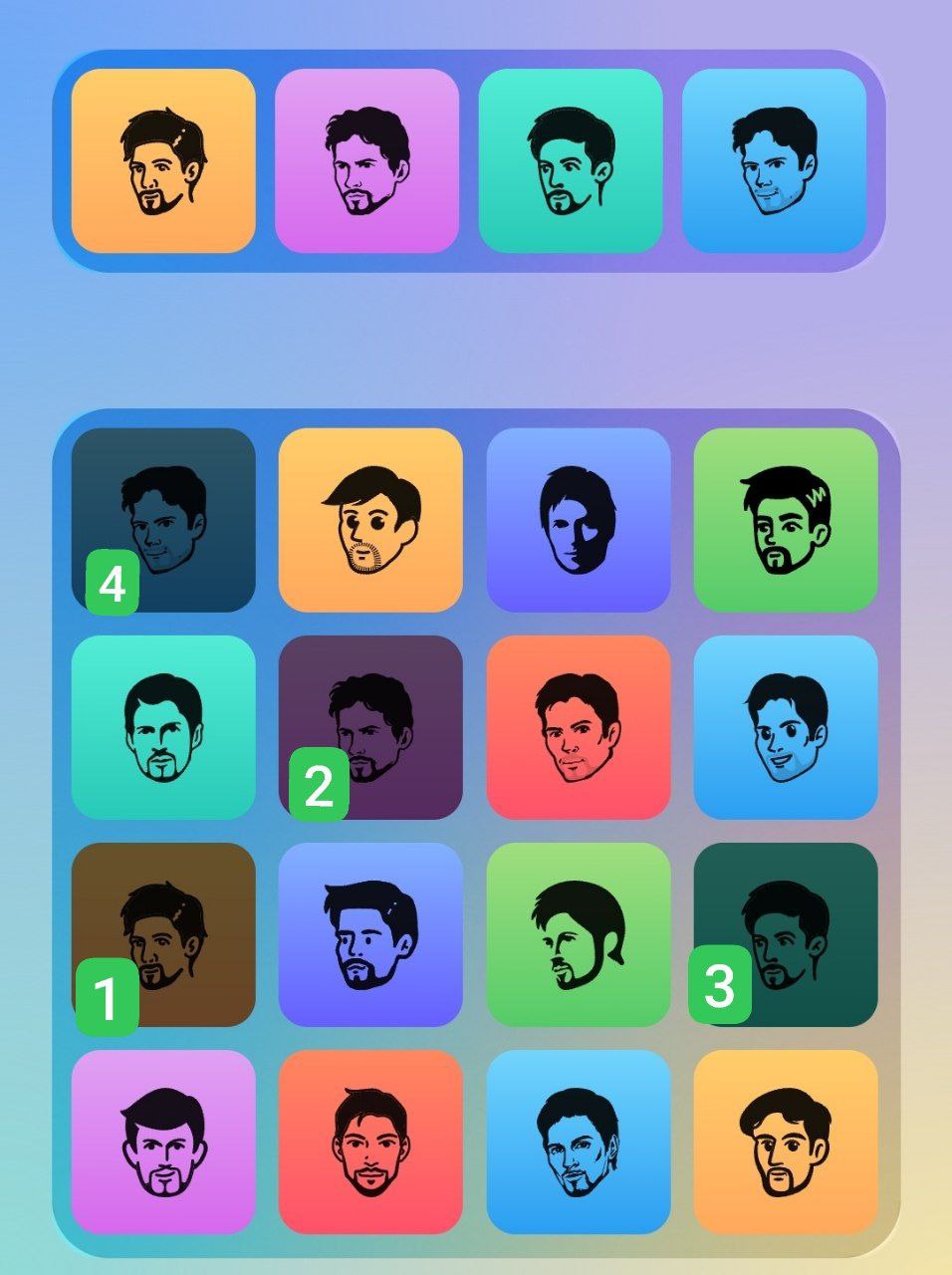The image size is (952, 1275).
Task: Pick the green tile with the side-profile face
Action: coord(578,934)
